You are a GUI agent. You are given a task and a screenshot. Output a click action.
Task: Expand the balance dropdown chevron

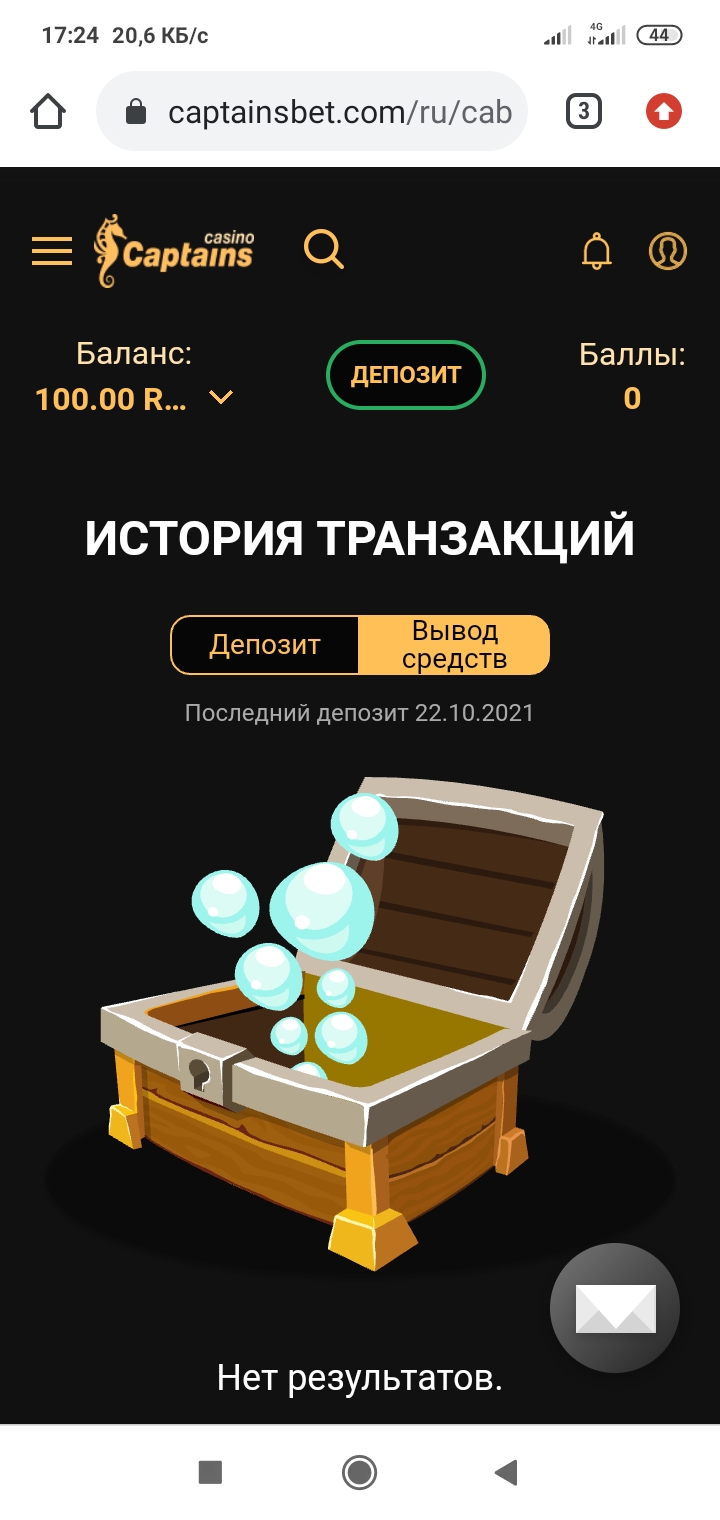pyautogui.click(x=220, y=398)
